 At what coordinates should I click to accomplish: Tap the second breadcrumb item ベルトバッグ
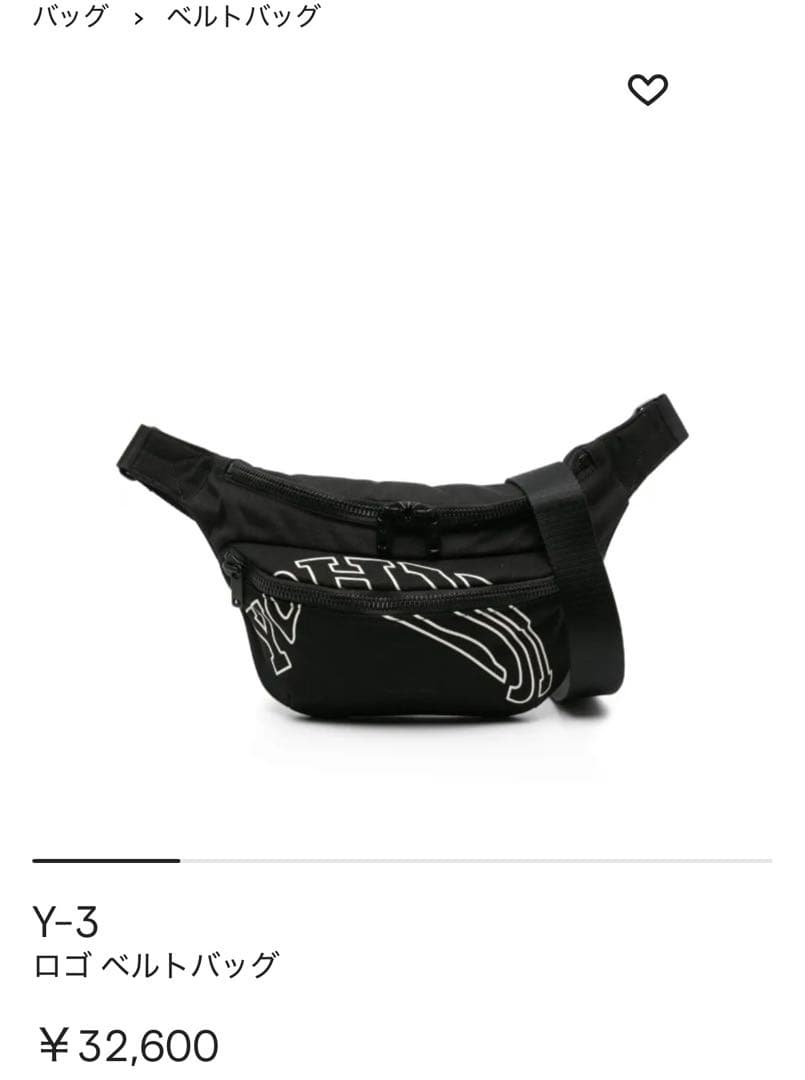[240, 16]
